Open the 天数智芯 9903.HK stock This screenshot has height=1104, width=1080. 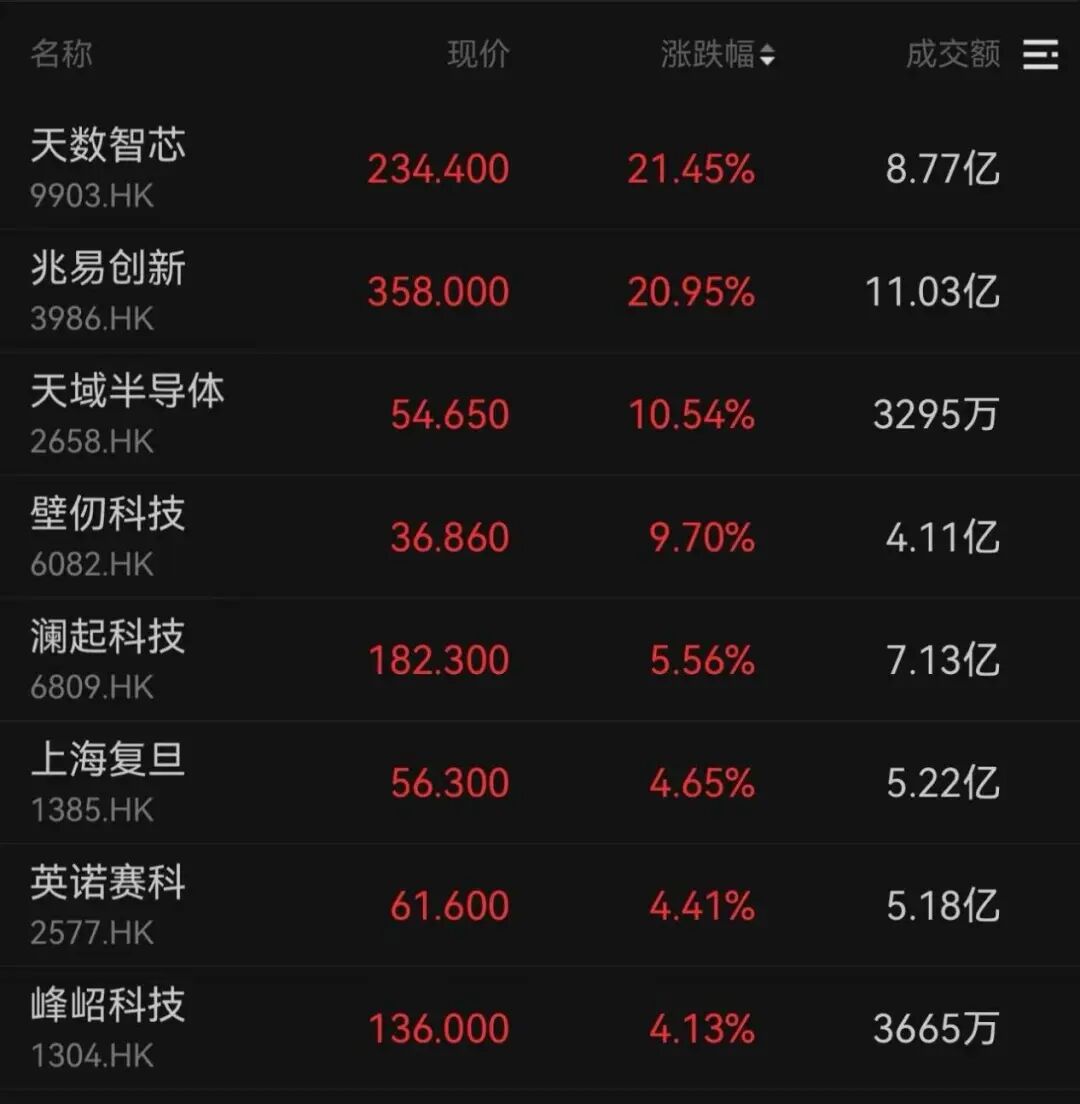[108, 166]
